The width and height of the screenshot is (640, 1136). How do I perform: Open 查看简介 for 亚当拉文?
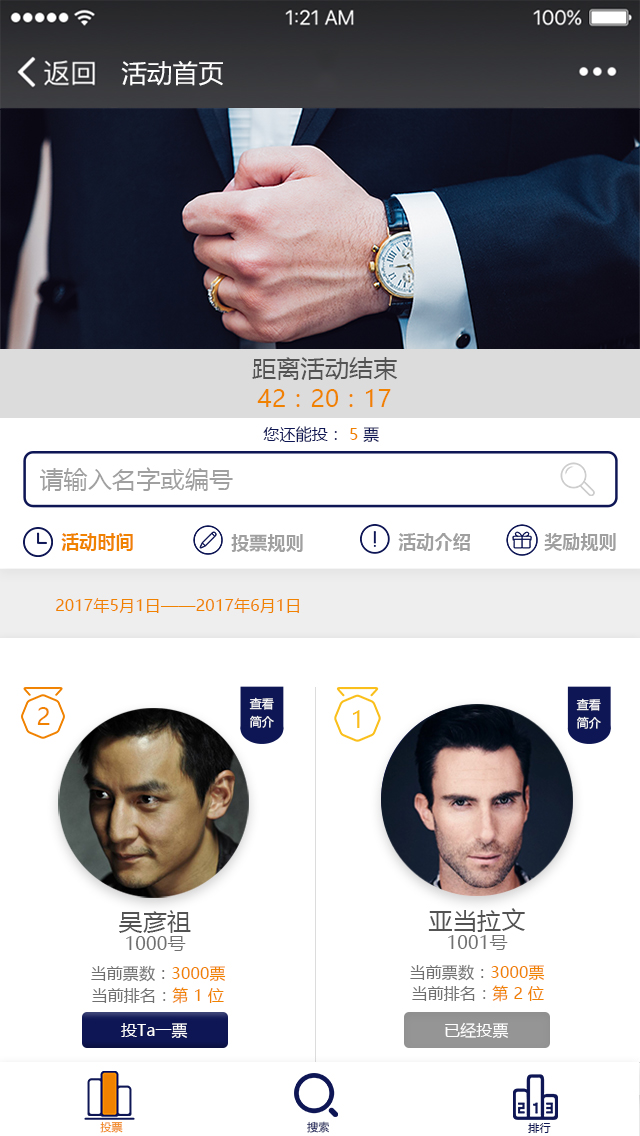click(589, 713)
